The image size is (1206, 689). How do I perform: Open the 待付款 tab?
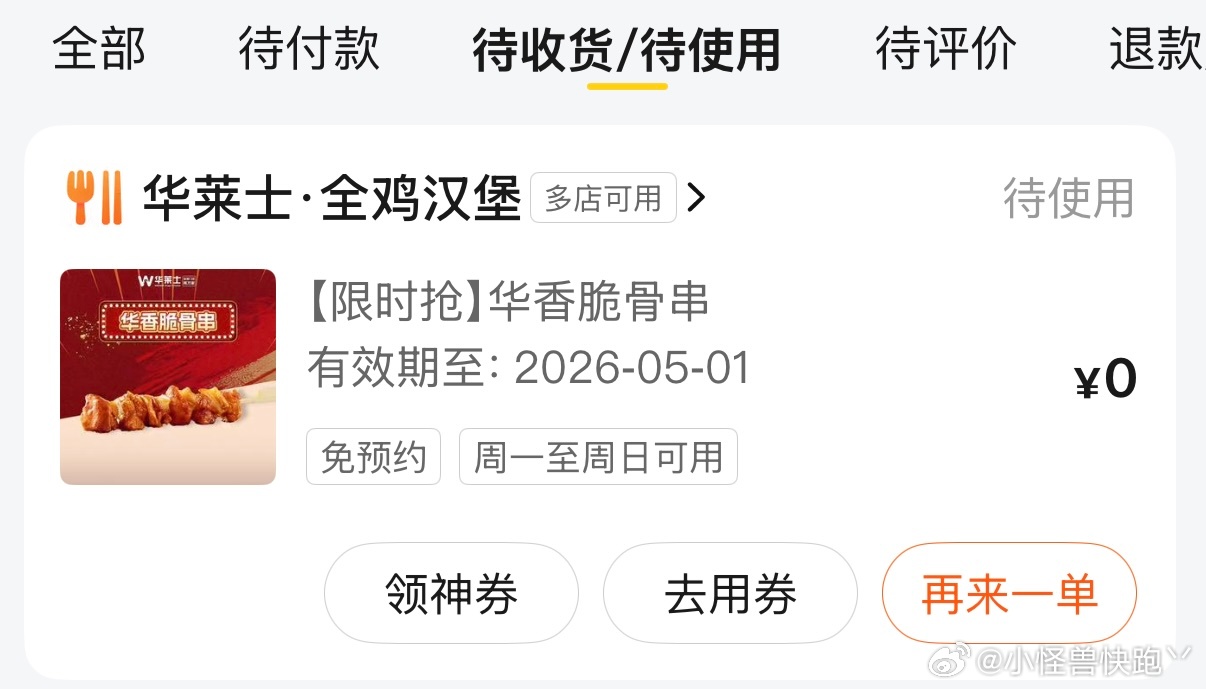point(309,48)
